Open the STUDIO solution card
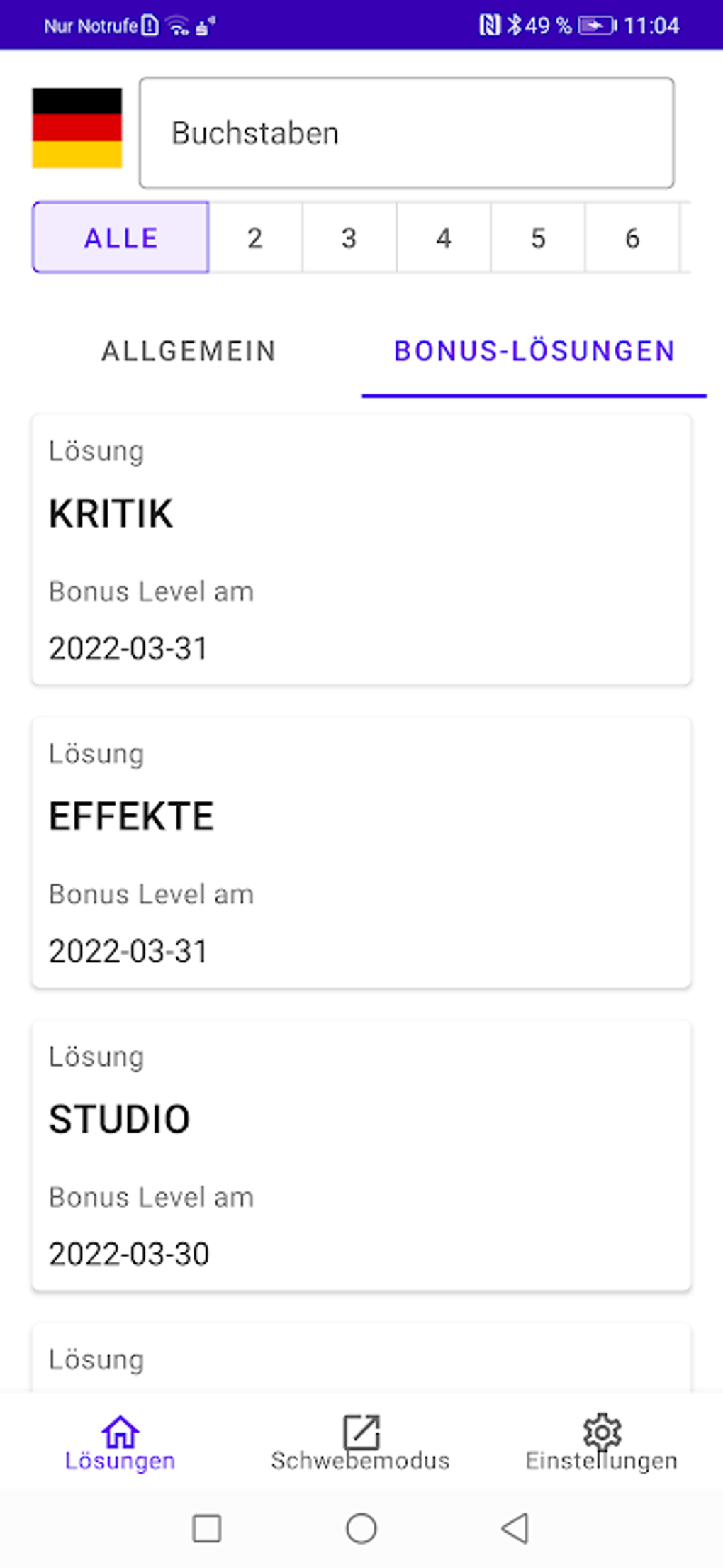The image size is (723, 1568). [361, 1155]
